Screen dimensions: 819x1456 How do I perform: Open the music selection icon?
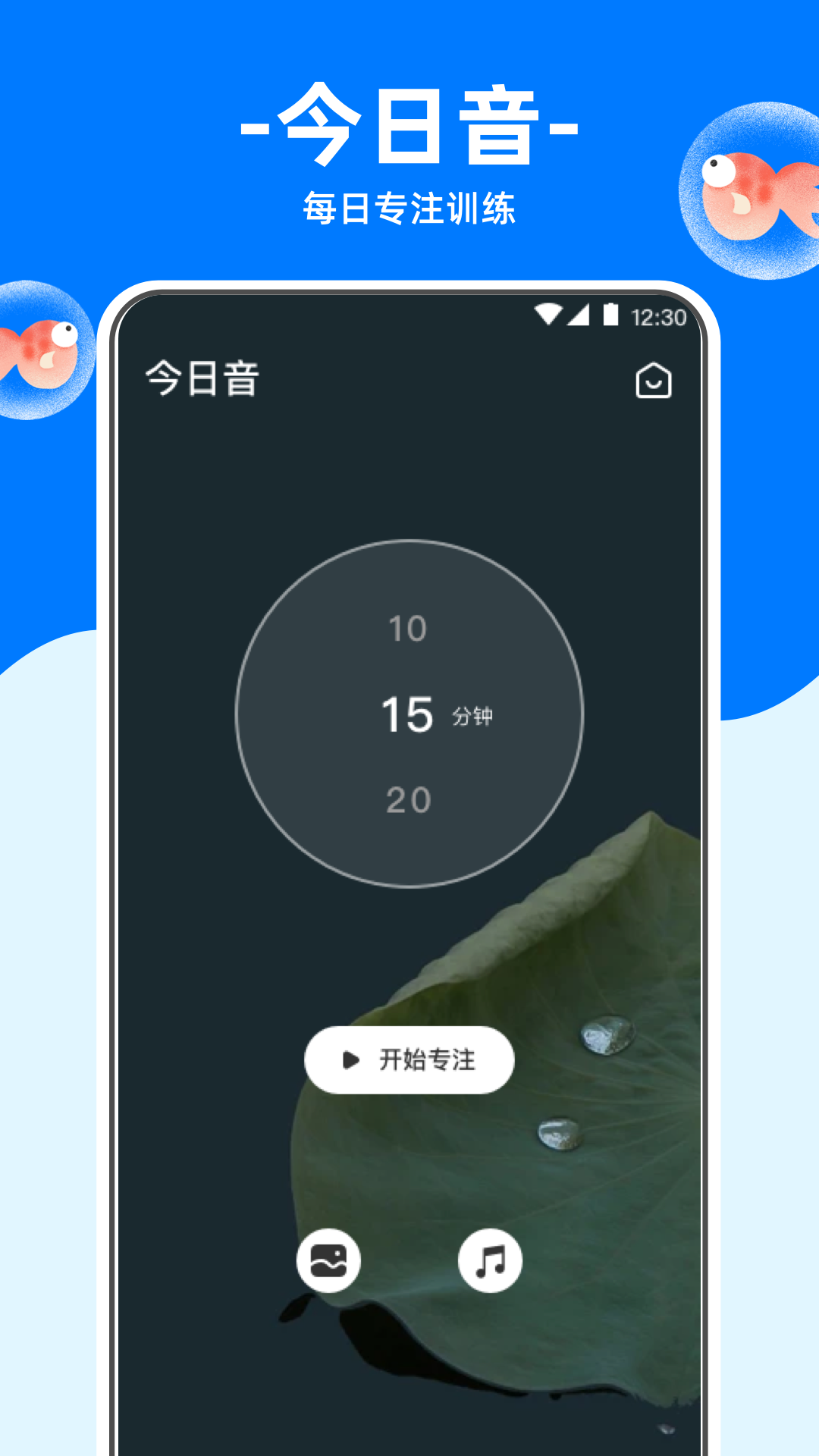pyautogui.click(x=489, y=1259)
